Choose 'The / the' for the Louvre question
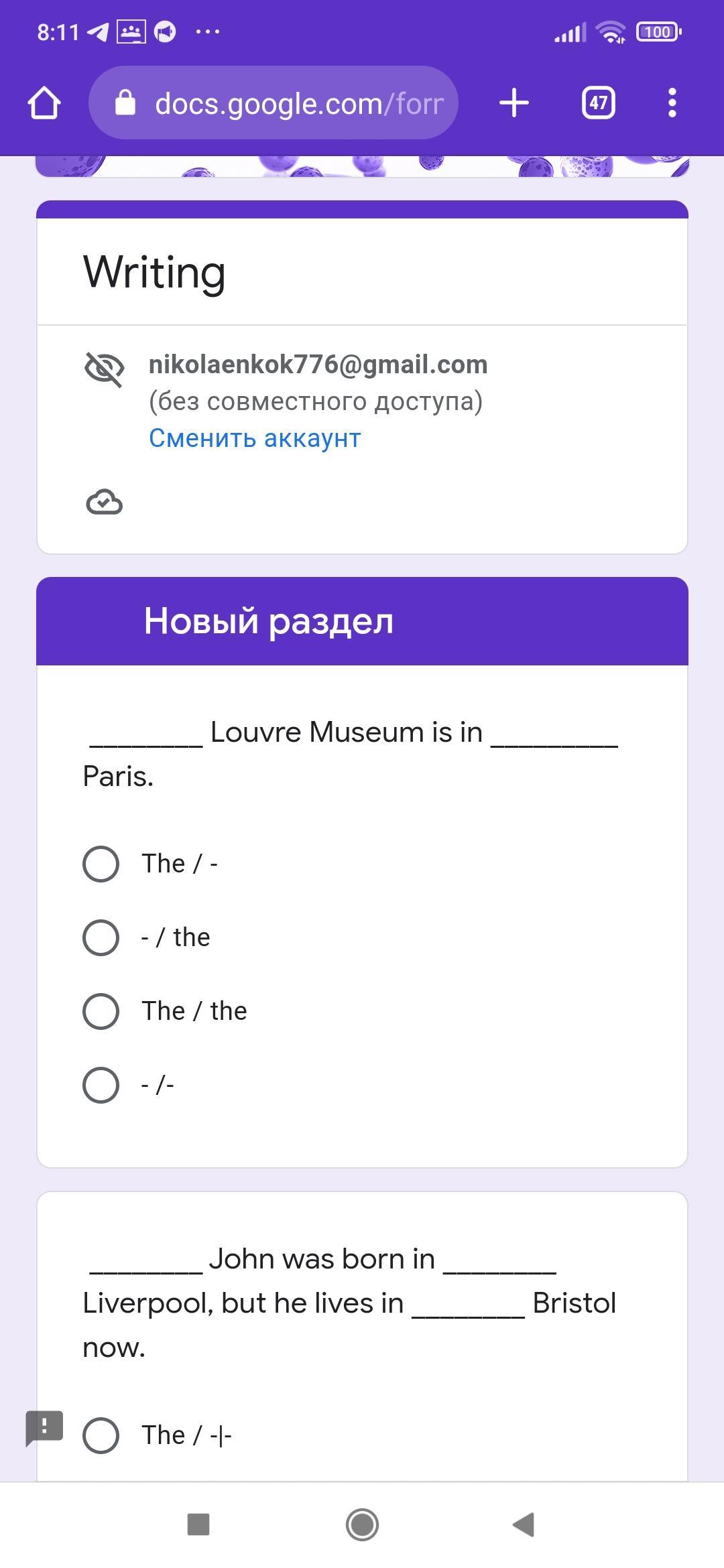 [101, 1011]
